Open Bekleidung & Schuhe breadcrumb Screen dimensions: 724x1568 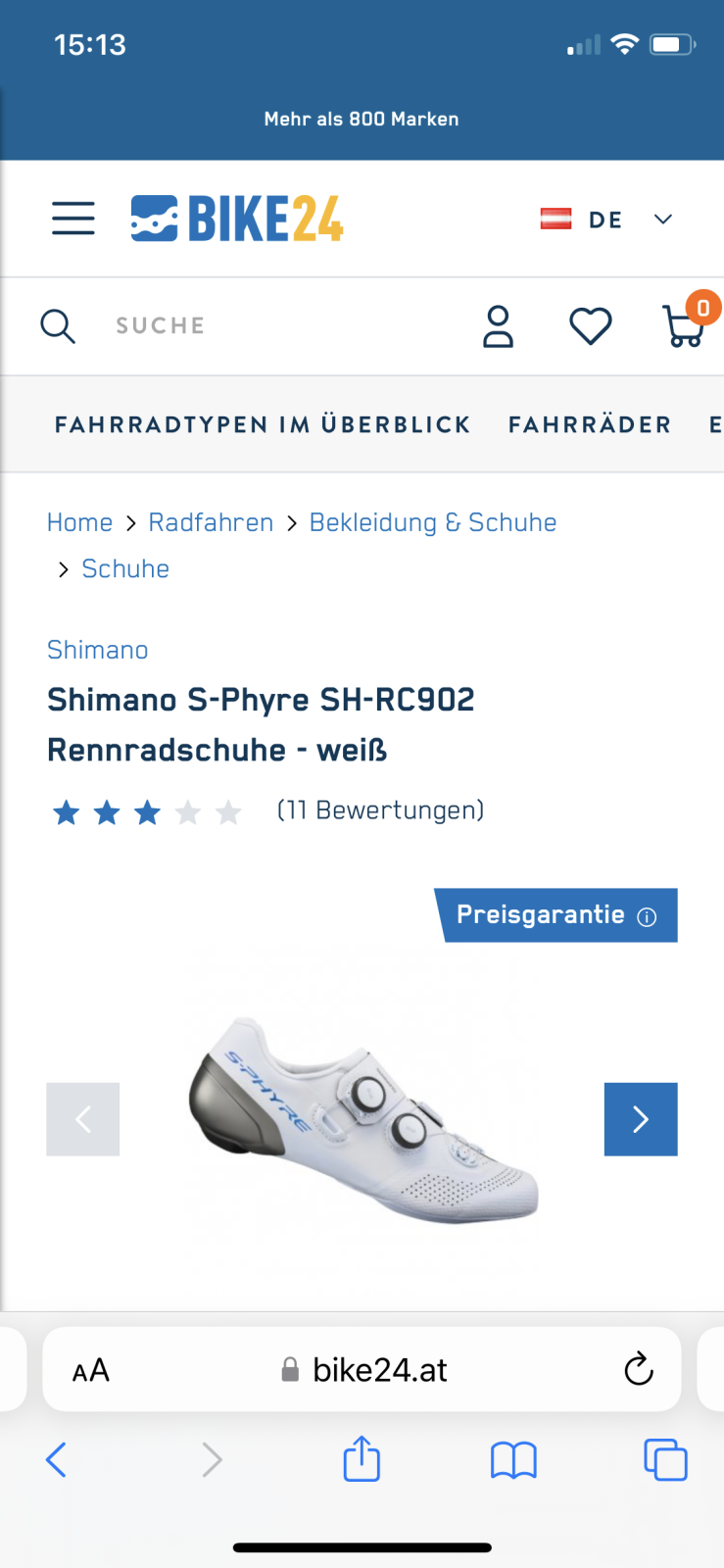[433, 522]
